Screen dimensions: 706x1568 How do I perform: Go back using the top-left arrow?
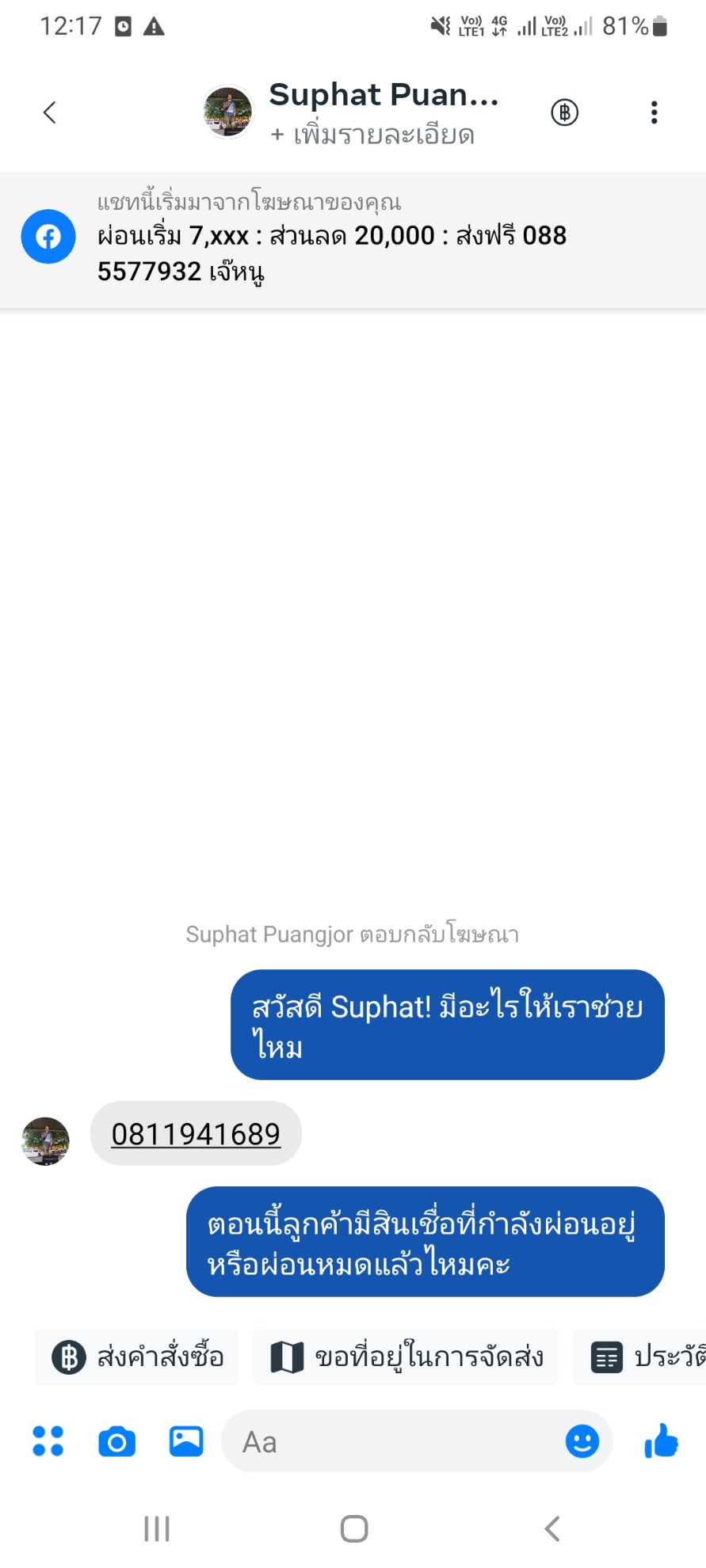coord(49,112)
